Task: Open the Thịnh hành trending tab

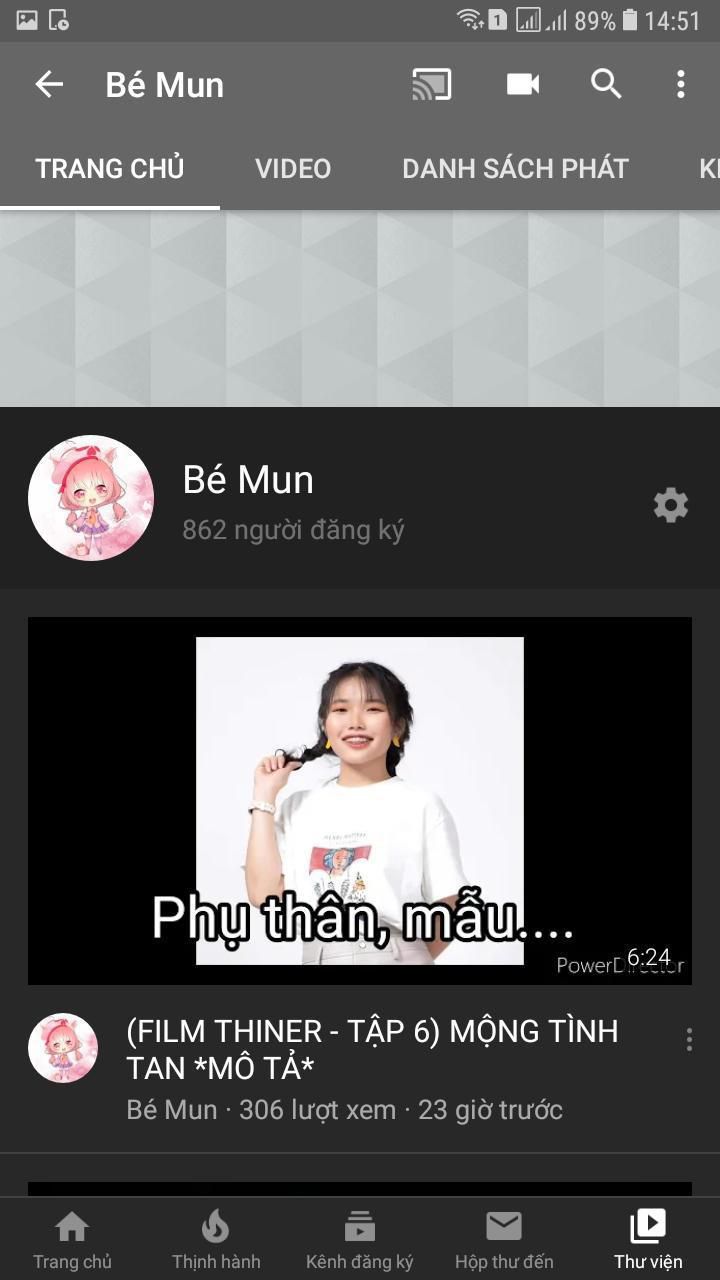Action: 216,1238
